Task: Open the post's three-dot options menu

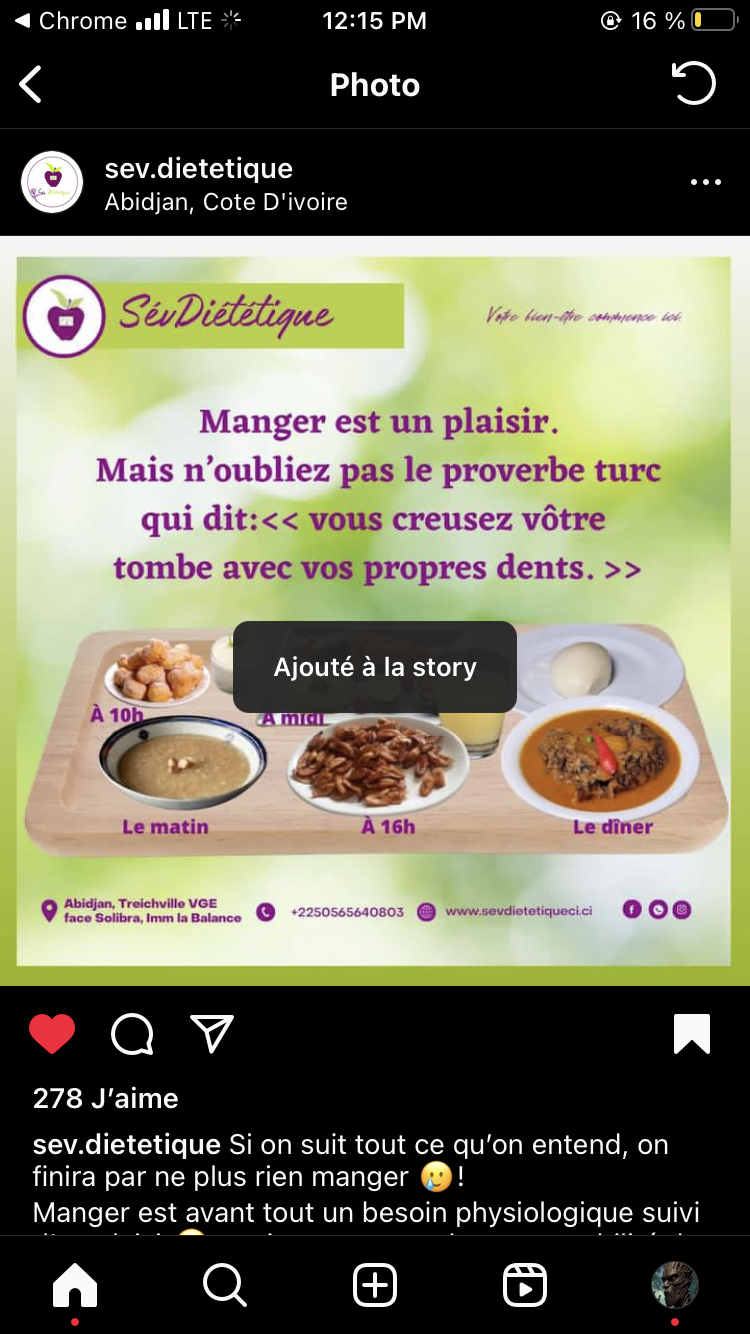Action: click(705, 182)
